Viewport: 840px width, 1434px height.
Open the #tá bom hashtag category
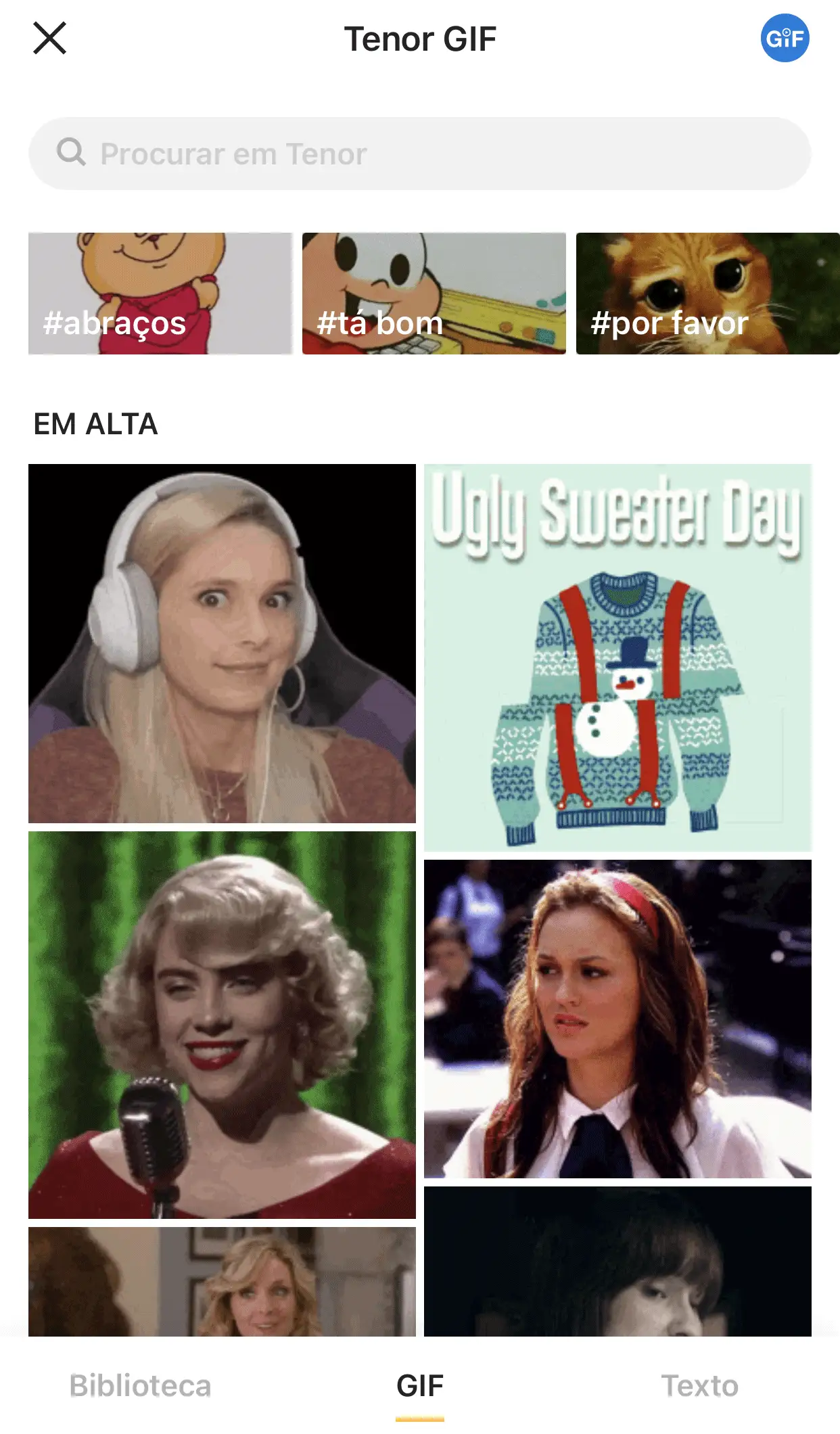433,294
